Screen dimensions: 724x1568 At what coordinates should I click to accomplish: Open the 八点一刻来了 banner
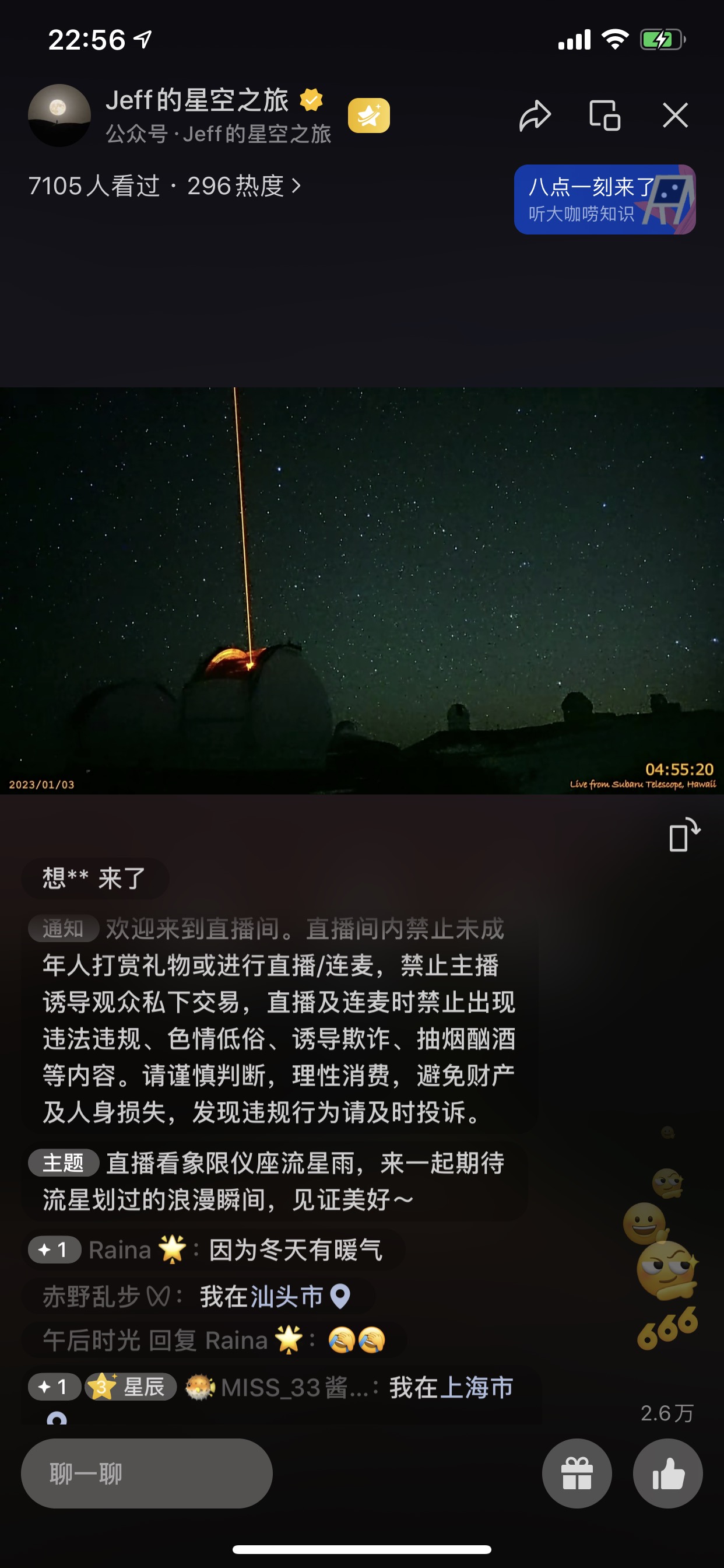[x=604, y=199]
